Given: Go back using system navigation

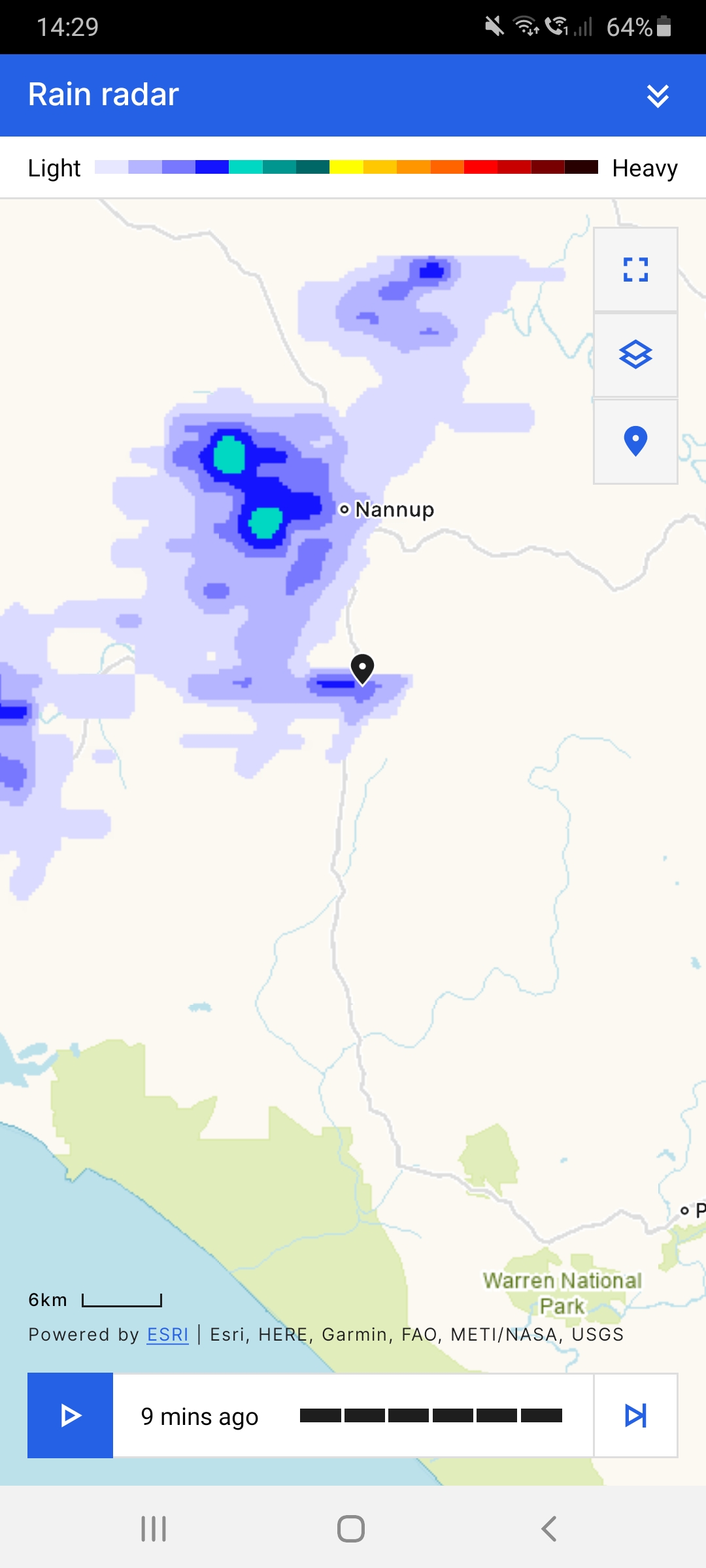Looking at the screenshot, I should pos(549,1529).
